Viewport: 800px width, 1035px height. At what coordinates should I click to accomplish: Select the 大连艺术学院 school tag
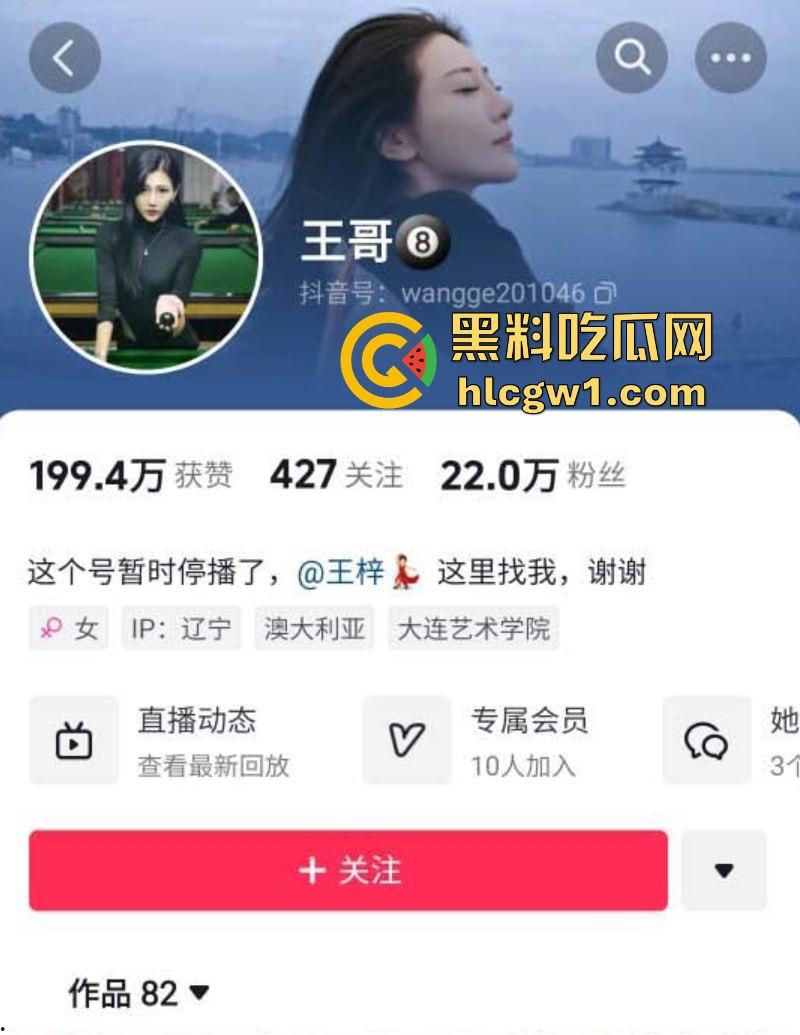coord(474,628)
